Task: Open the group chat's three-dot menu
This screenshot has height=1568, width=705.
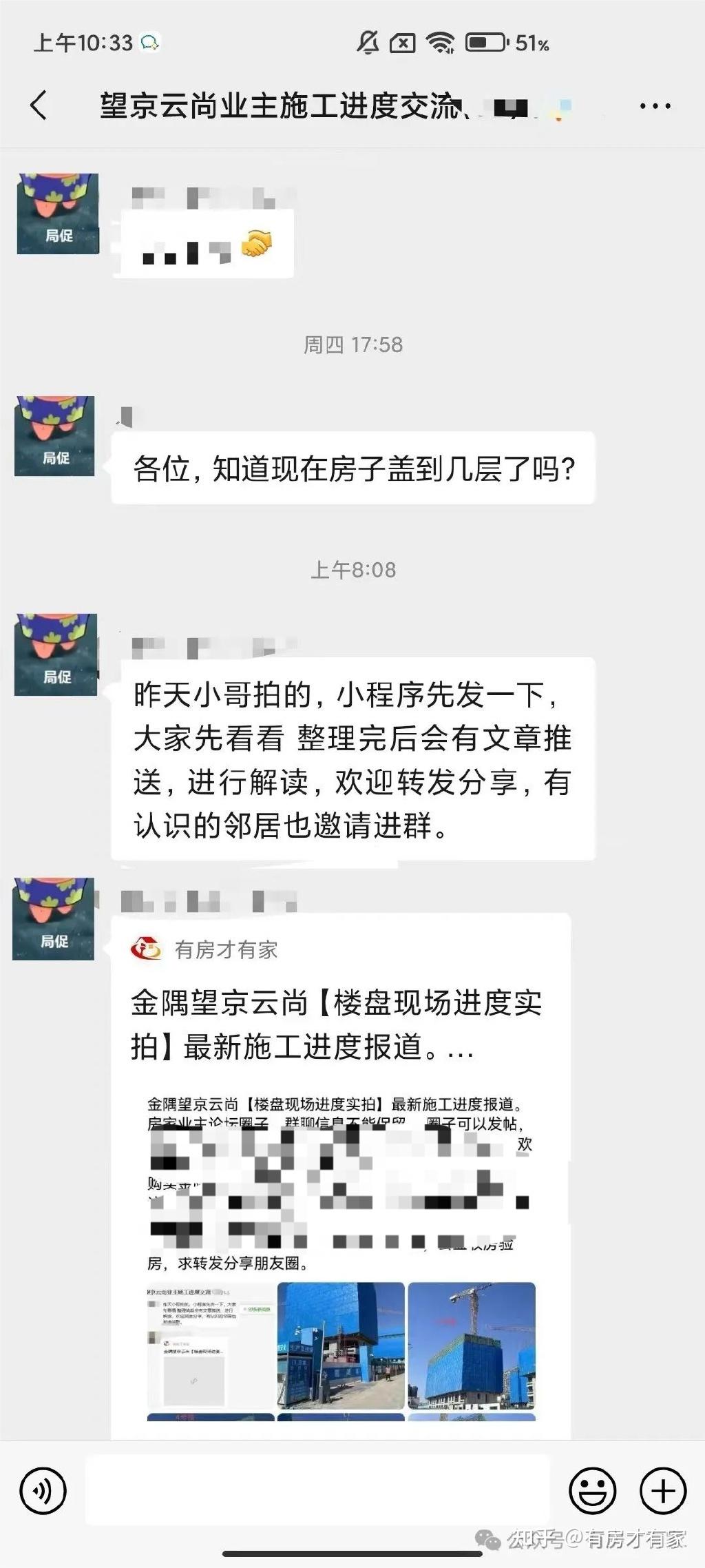Action: click(655, 106)
